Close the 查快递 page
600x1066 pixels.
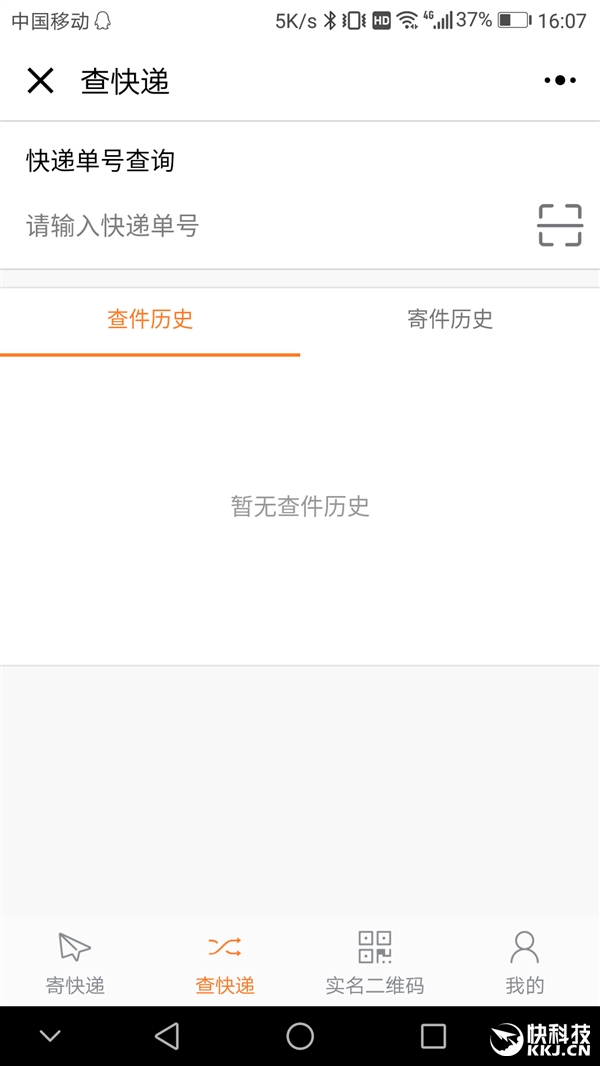pos(40,81)
